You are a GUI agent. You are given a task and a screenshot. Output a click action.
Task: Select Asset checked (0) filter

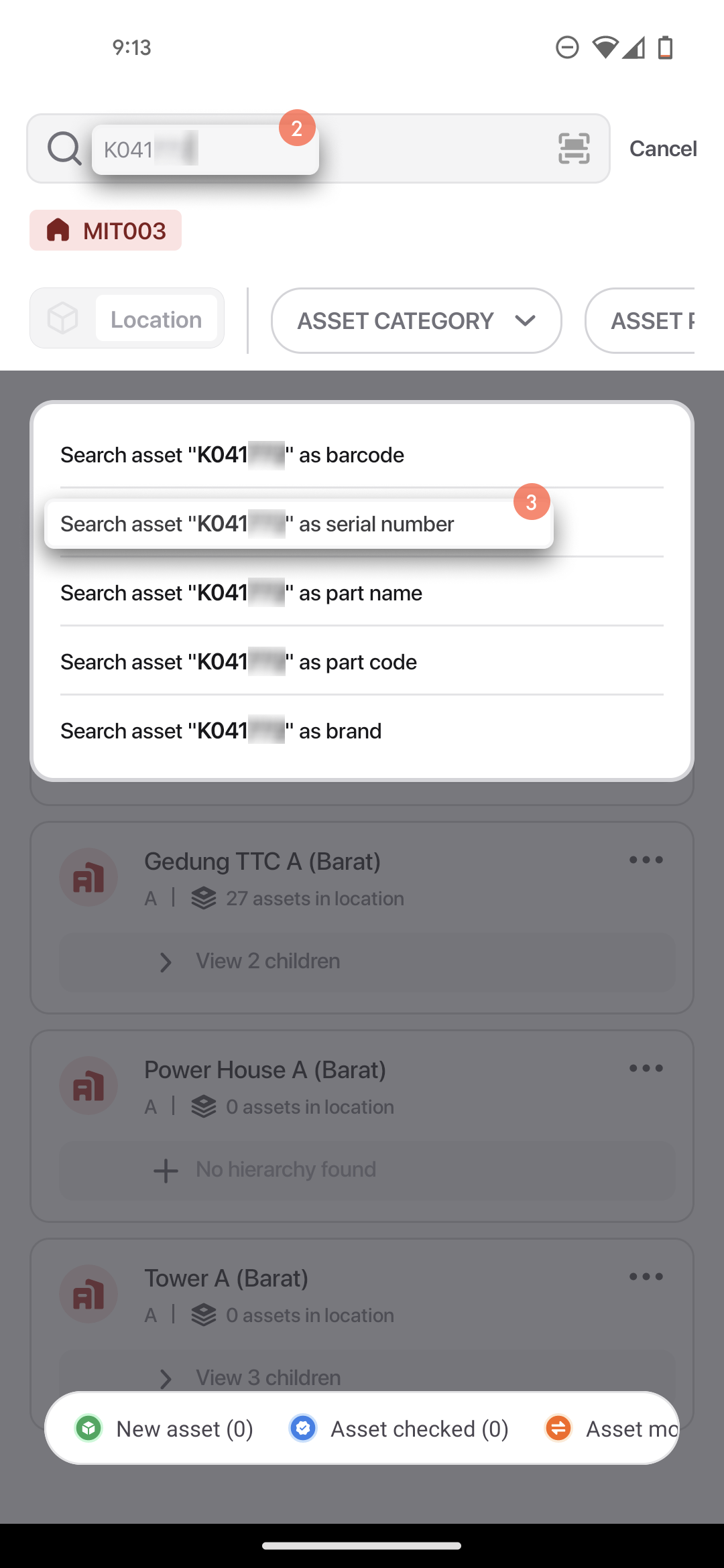400,1429
